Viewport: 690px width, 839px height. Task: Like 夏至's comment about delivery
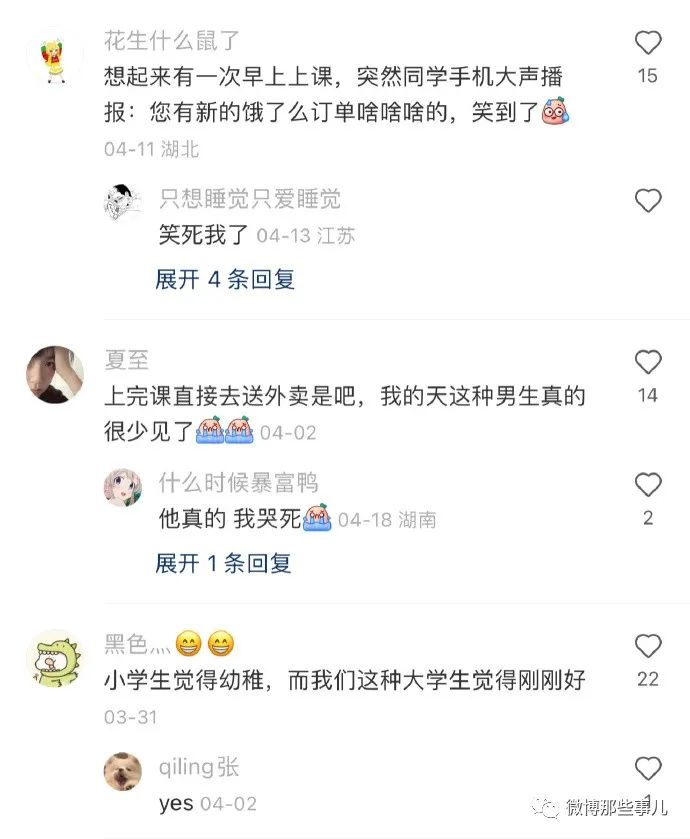point(648,362)
